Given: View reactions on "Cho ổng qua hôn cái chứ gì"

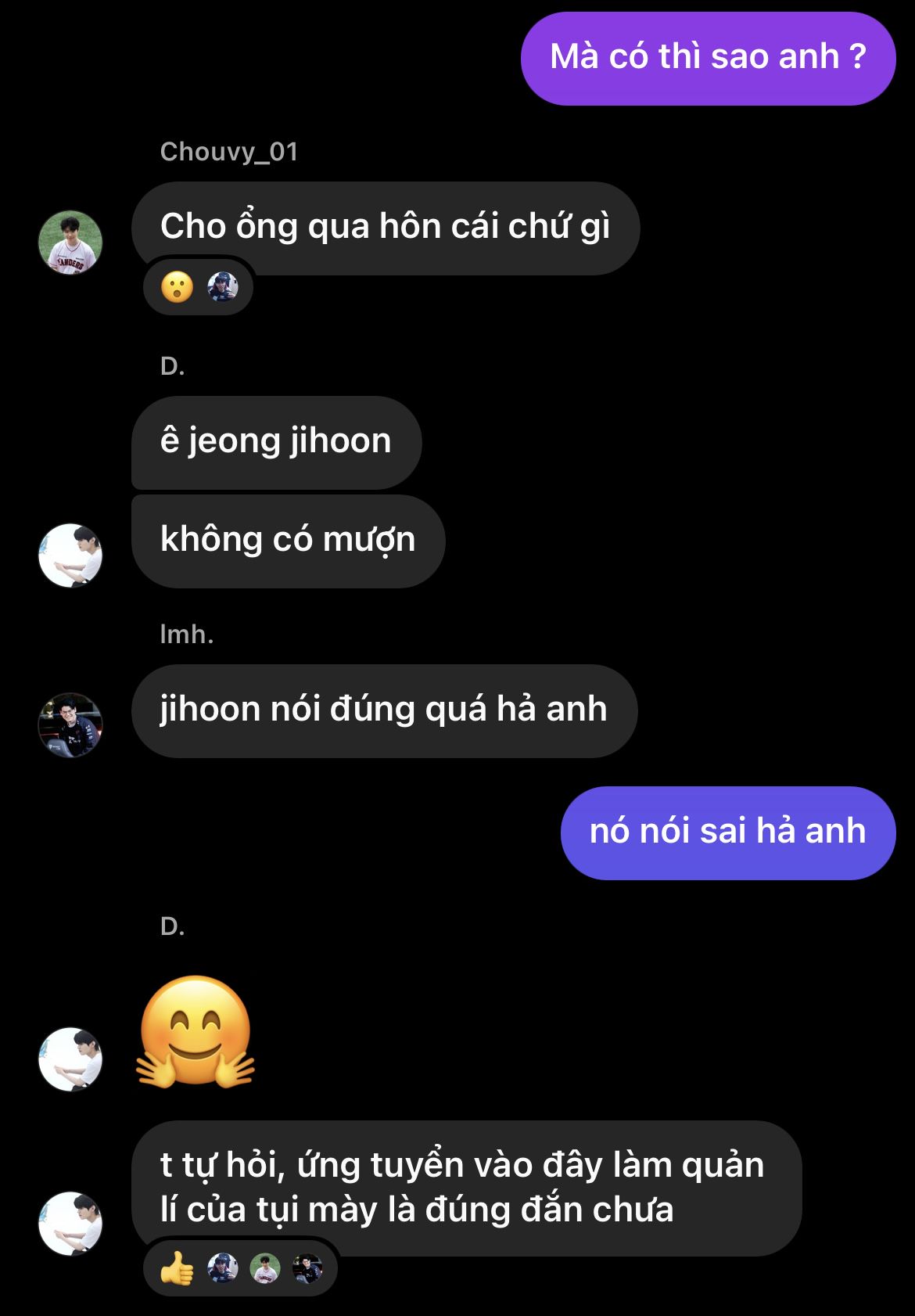Looking at the screenshot, I should click(199, 287).
